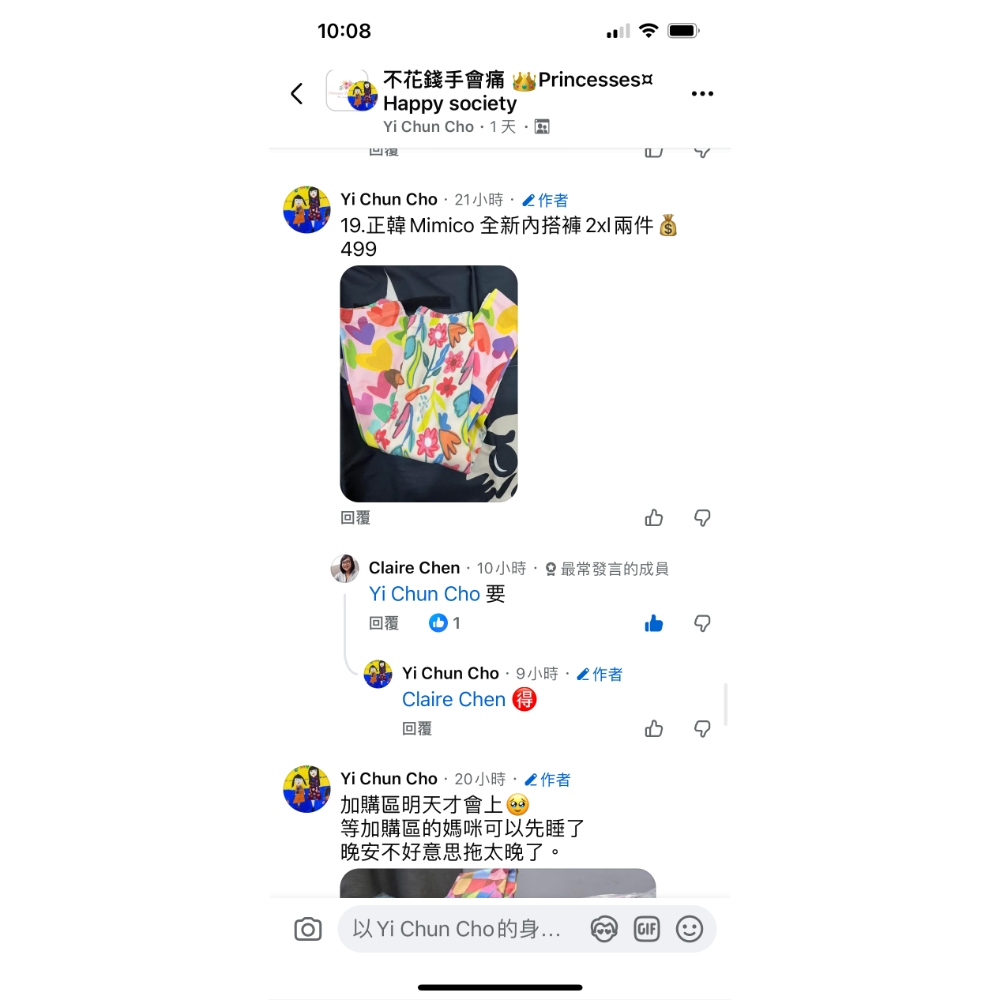The image size is (1000, 1000).
Task: Focus the comment input field
Action: coord(460,930)
